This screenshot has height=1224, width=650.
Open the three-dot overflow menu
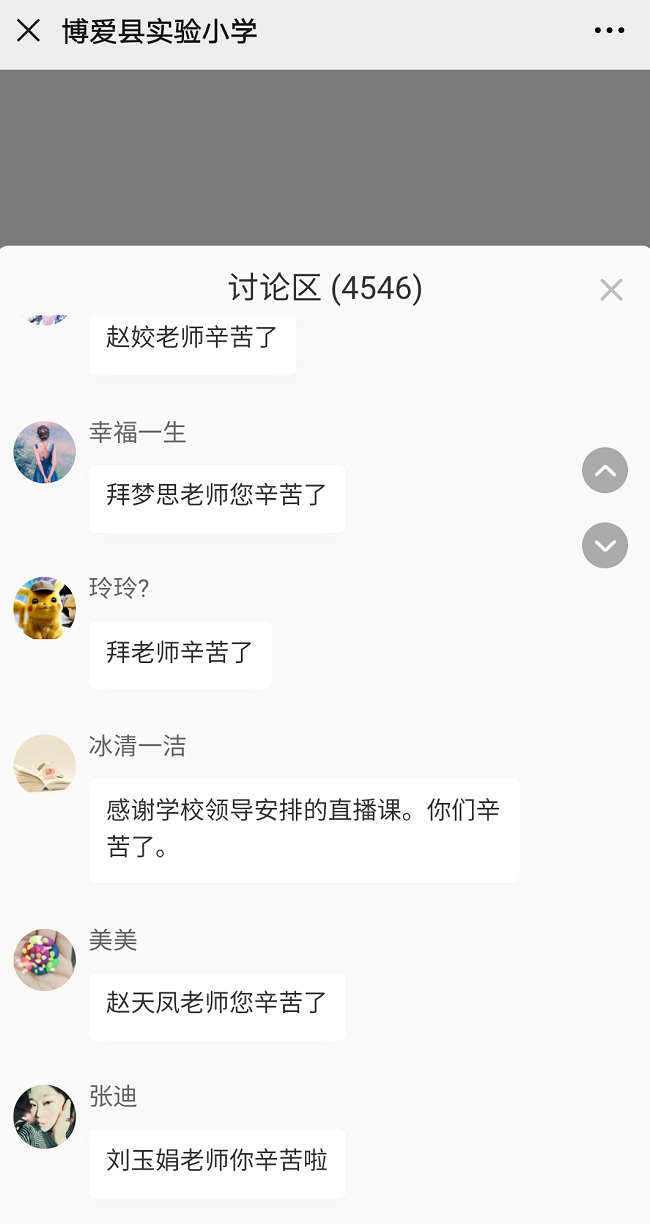tap(609, 31)
